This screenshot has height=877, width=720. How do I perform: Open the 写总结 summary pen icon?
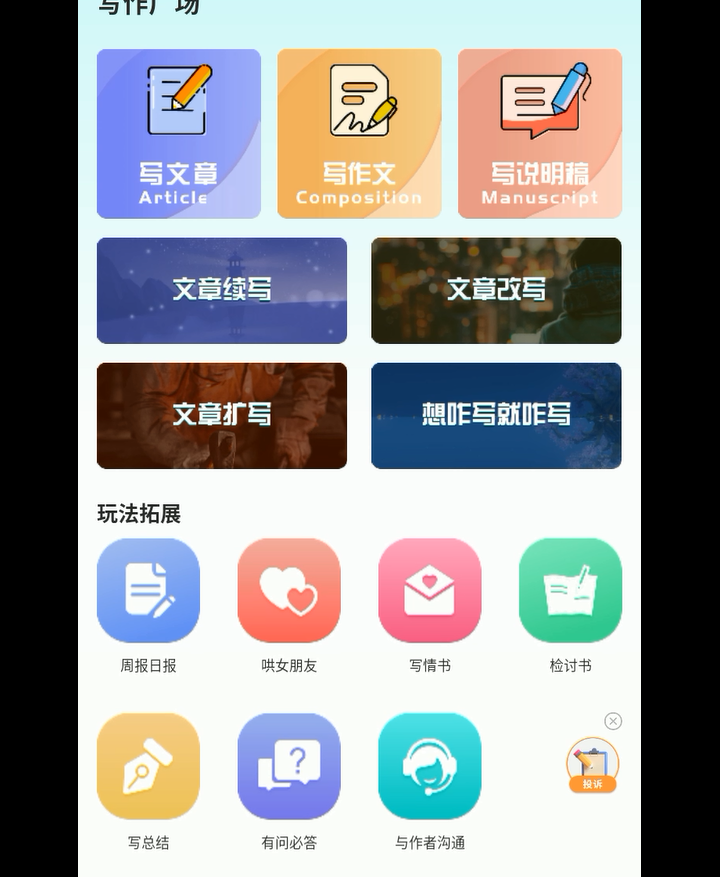(x=148, y=767)
